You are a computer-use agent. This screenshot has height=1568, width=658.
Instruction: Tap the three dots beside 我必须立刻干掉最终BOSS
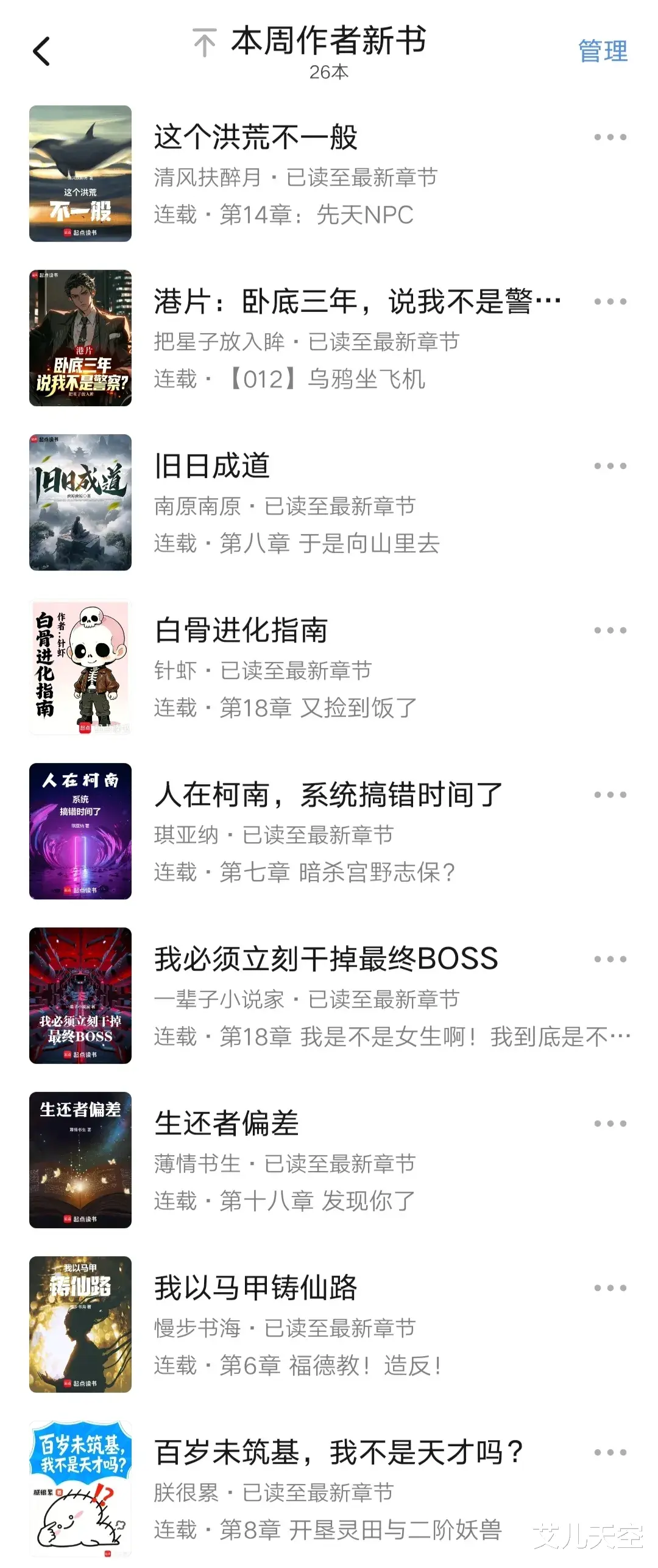pyautogui.click(x=610, y=960)
